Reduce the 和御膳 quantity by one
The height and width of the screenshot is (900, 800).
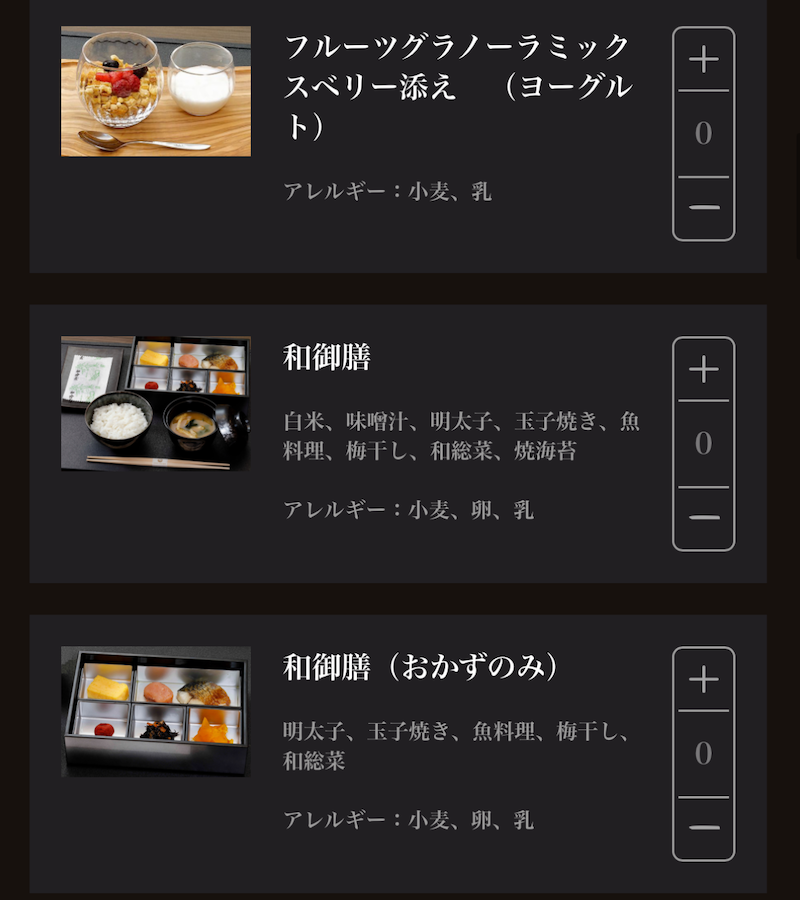[x=703, y=517]
